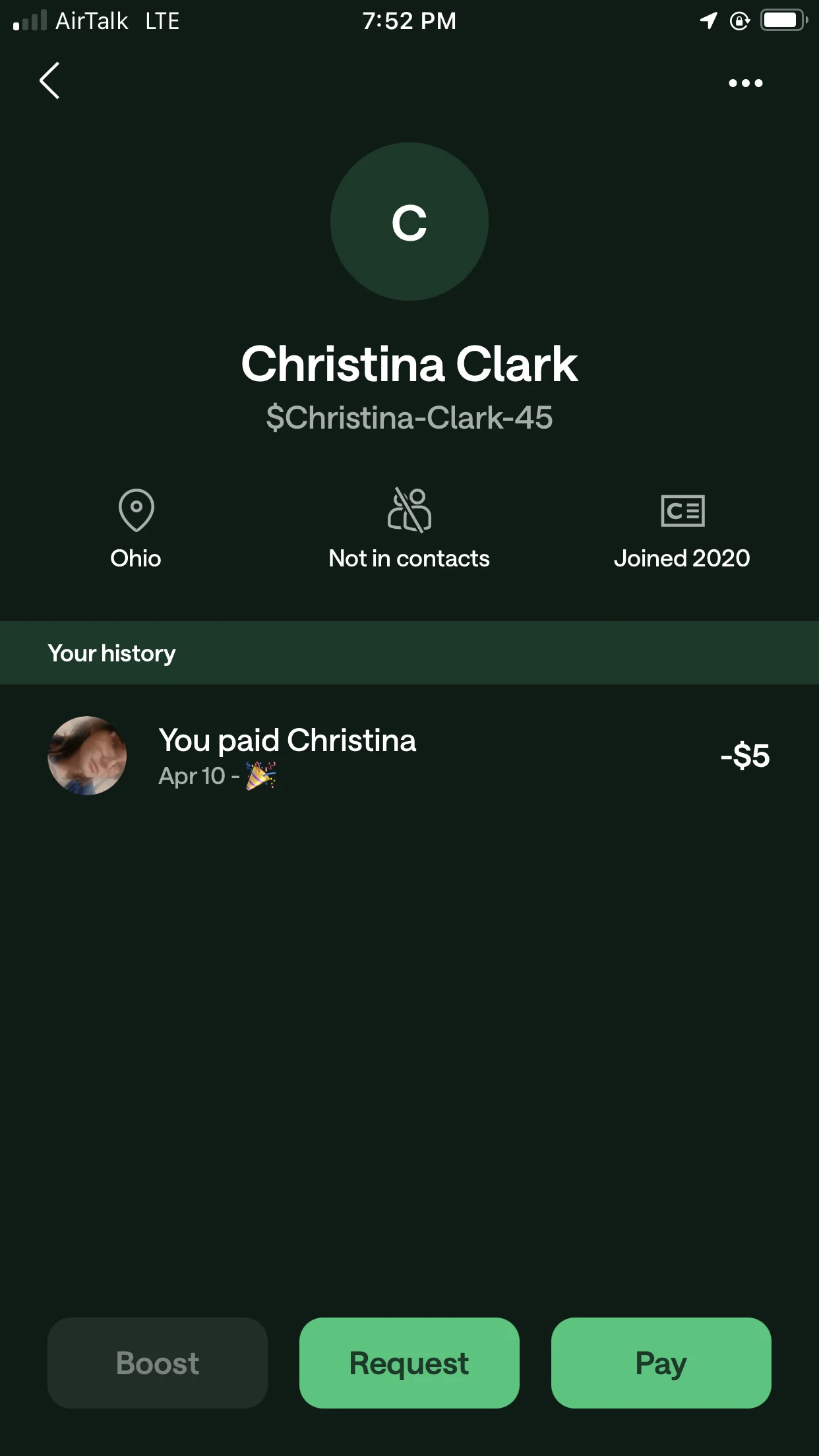Open the three-dot overflow menu

point(745,83)
